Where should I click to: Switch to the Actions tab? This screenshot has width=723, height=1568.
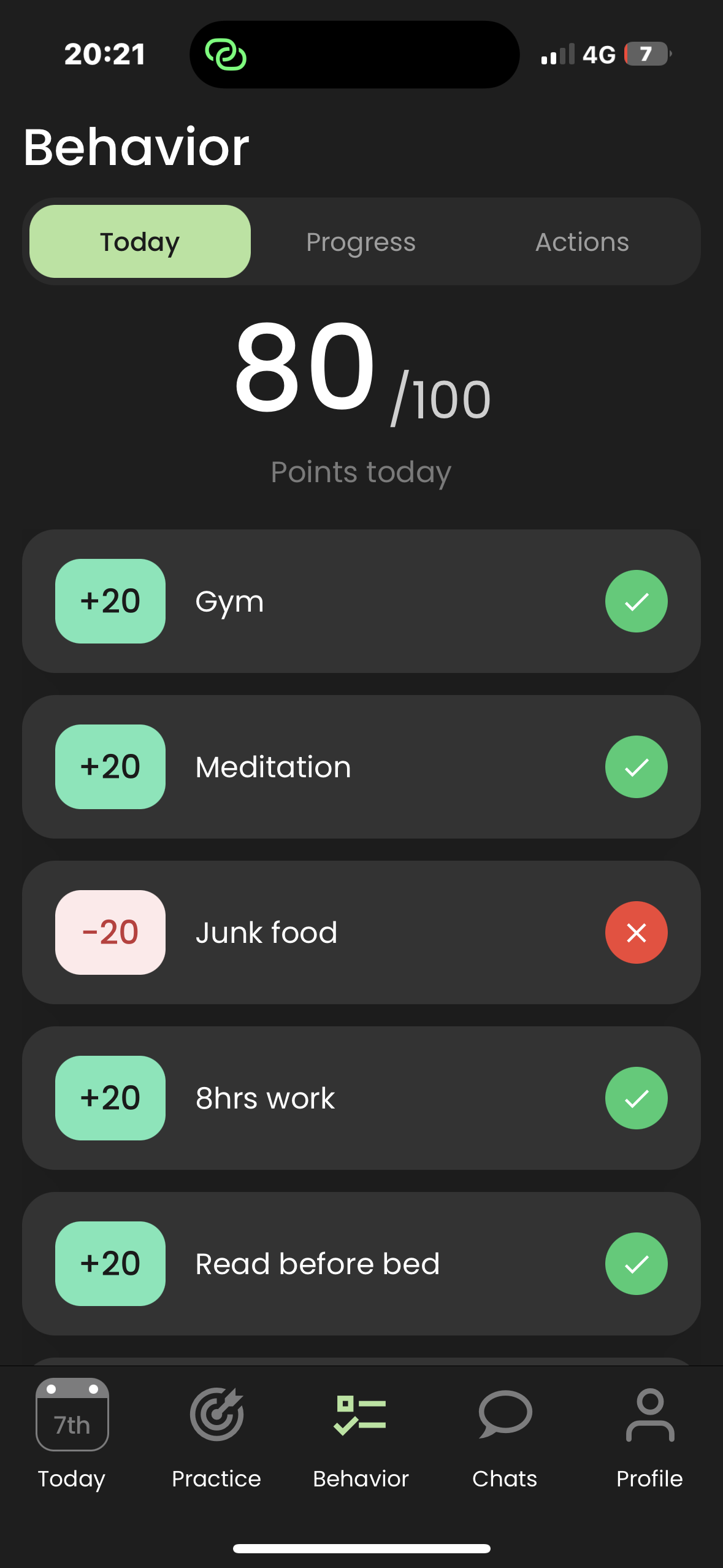coord(582,242)
